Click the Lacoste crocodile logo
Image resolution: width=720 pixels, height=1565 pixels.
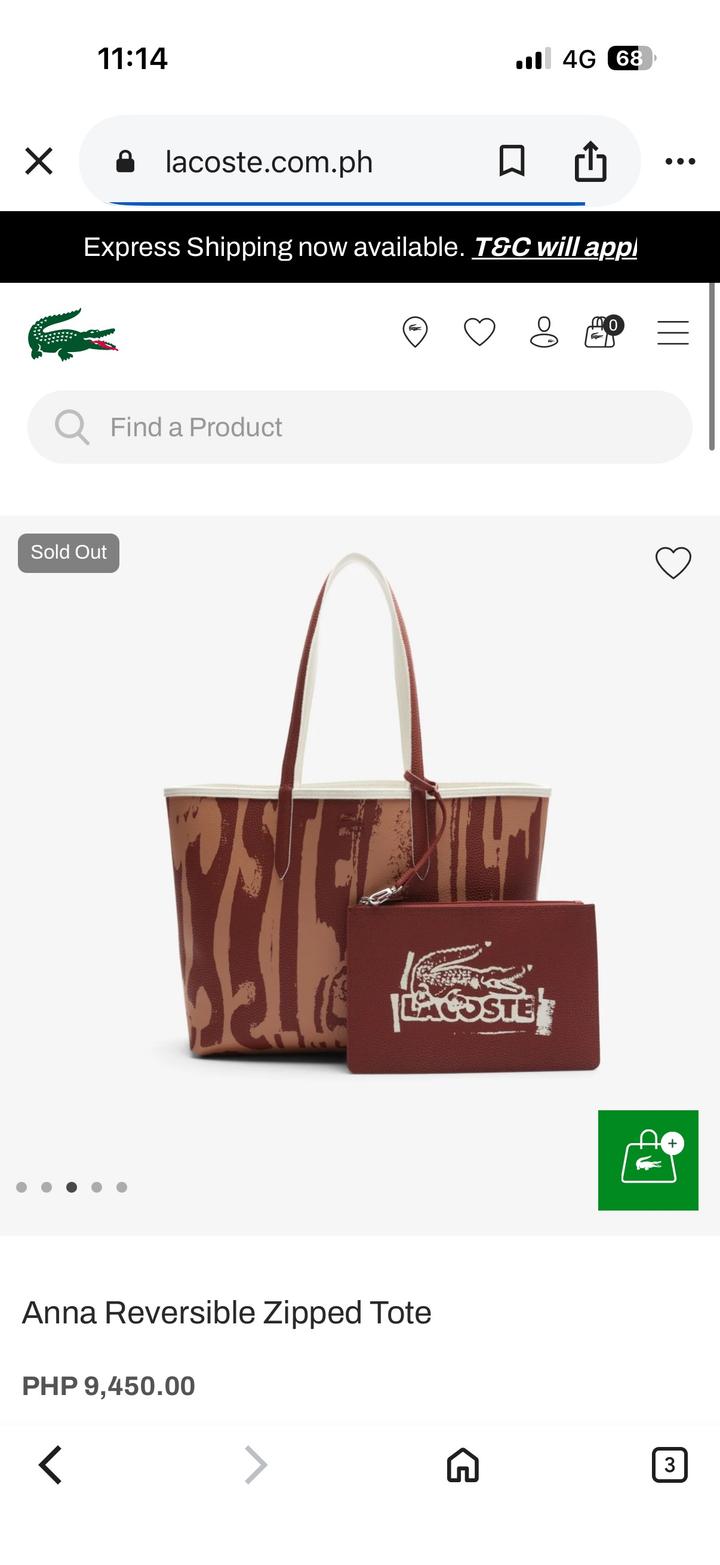click(x=72, y=333)
